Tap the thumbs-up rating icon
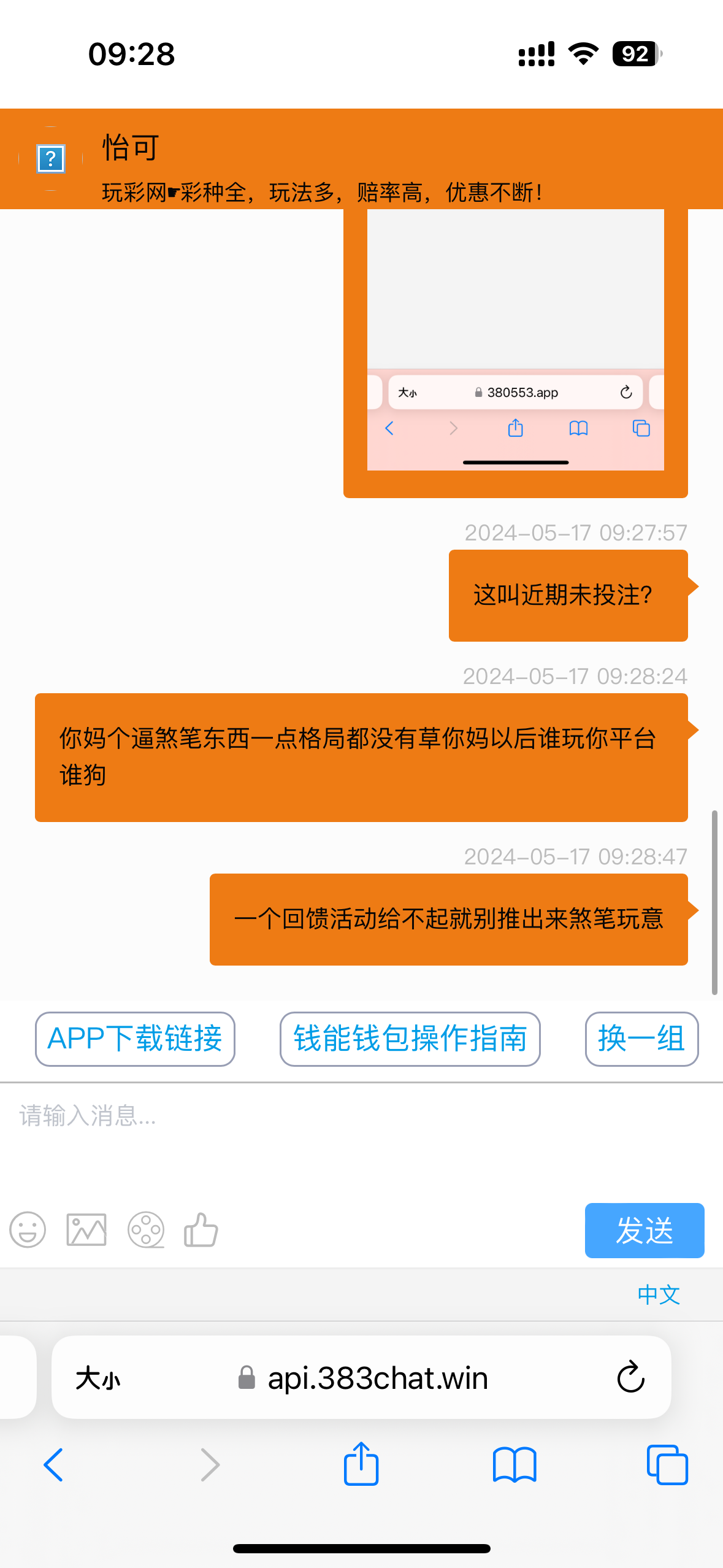 [x=201, y=1230]
